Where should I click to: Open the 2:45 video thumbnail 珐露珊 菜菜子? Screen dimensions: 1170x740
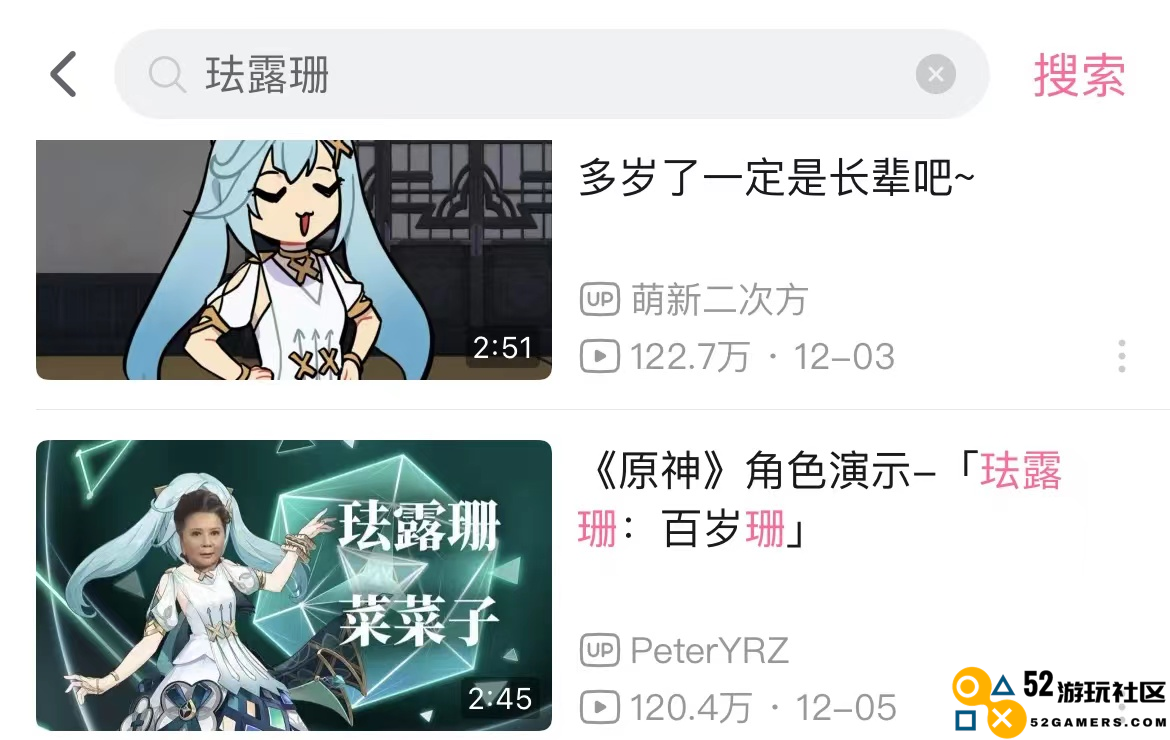coord(294,585)
